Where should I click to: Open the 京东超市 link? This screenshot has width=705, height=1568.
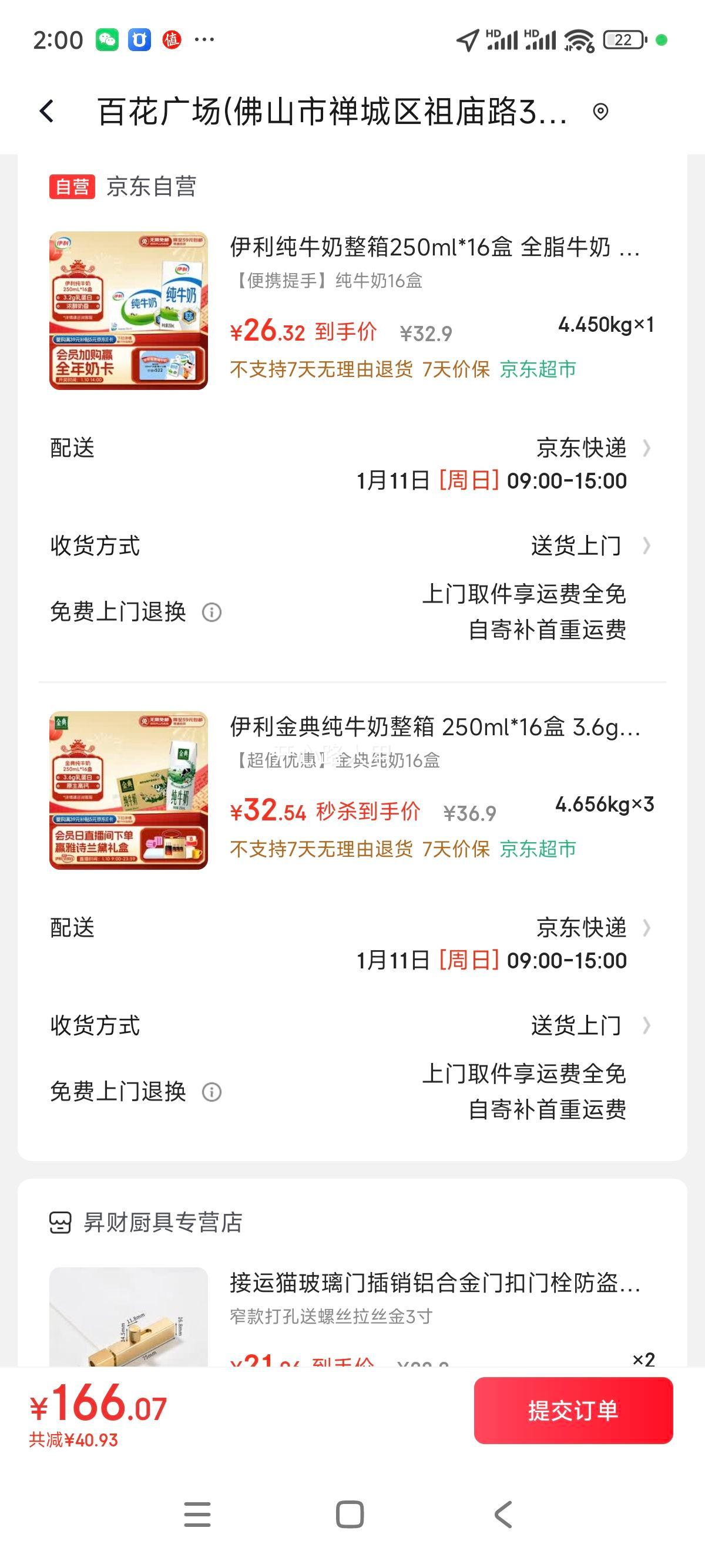538,368
